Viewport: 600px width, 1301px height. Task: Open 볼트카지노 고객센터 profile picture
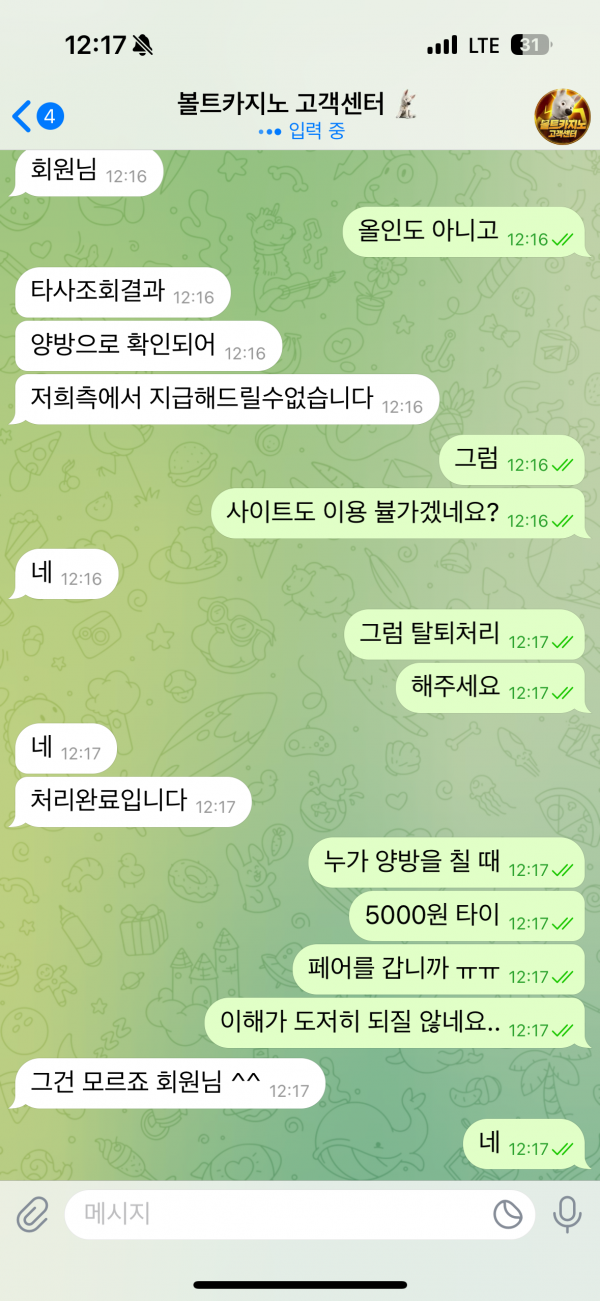pos(562,116)
